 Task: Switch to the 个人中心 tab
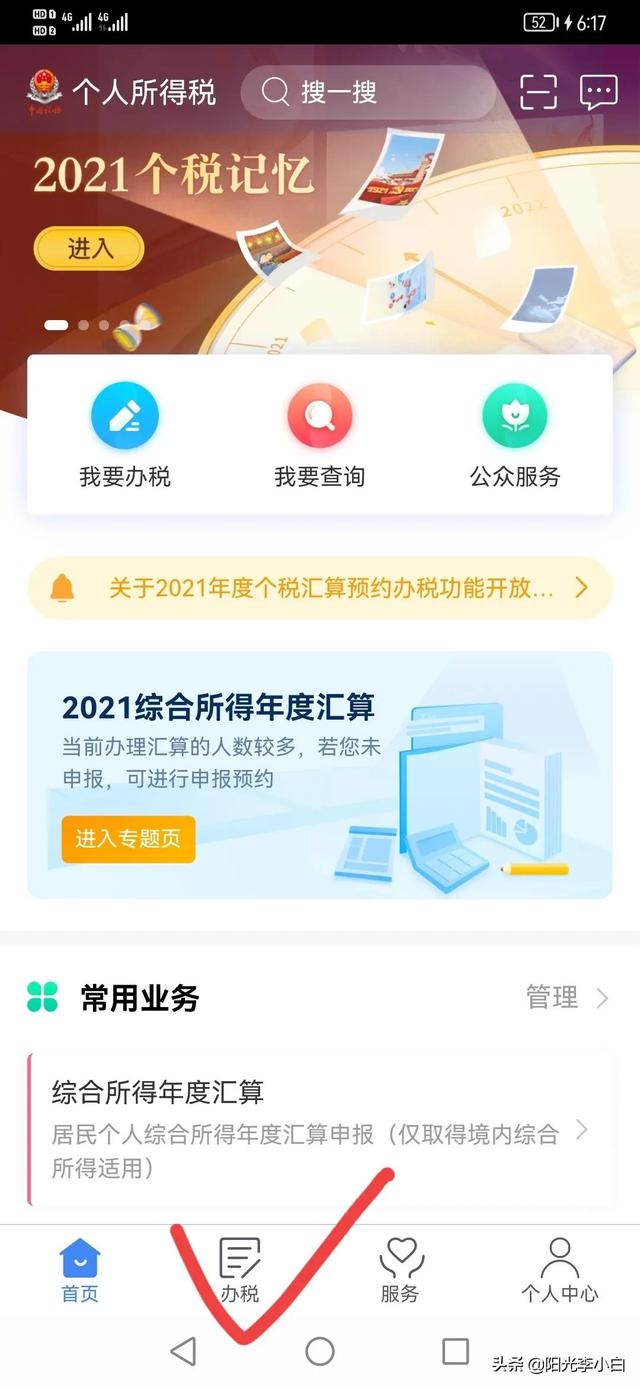tap(559, 1270)
